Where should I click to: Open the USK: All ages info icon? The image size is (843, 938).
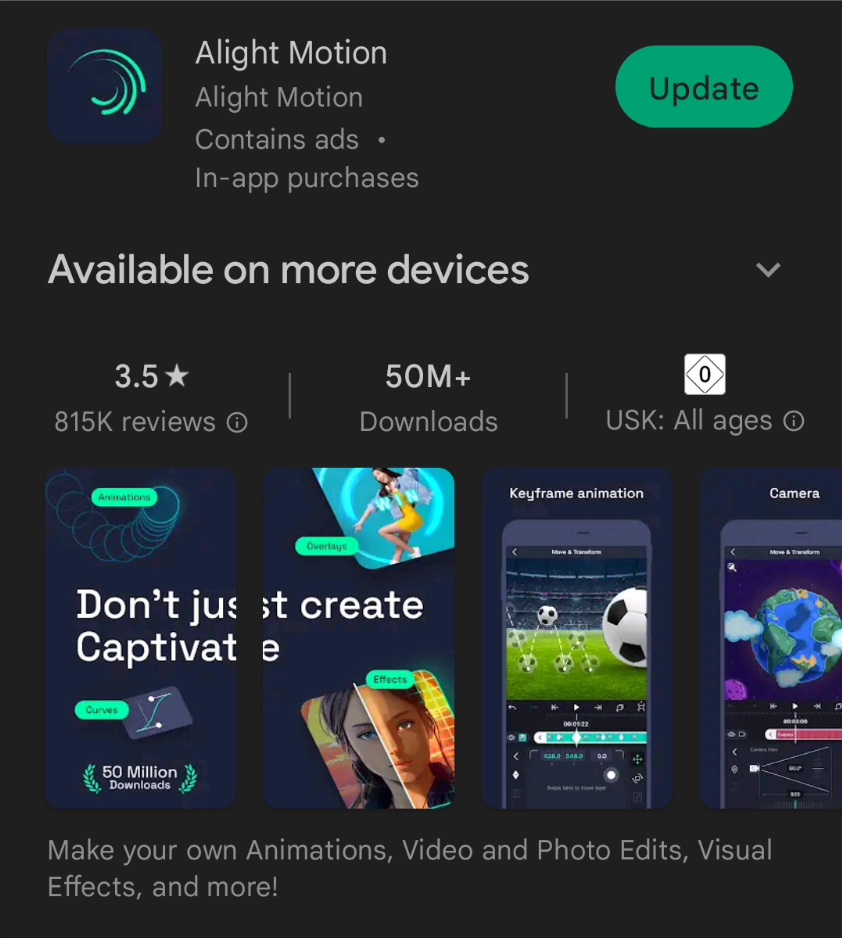tap(794, 421)
